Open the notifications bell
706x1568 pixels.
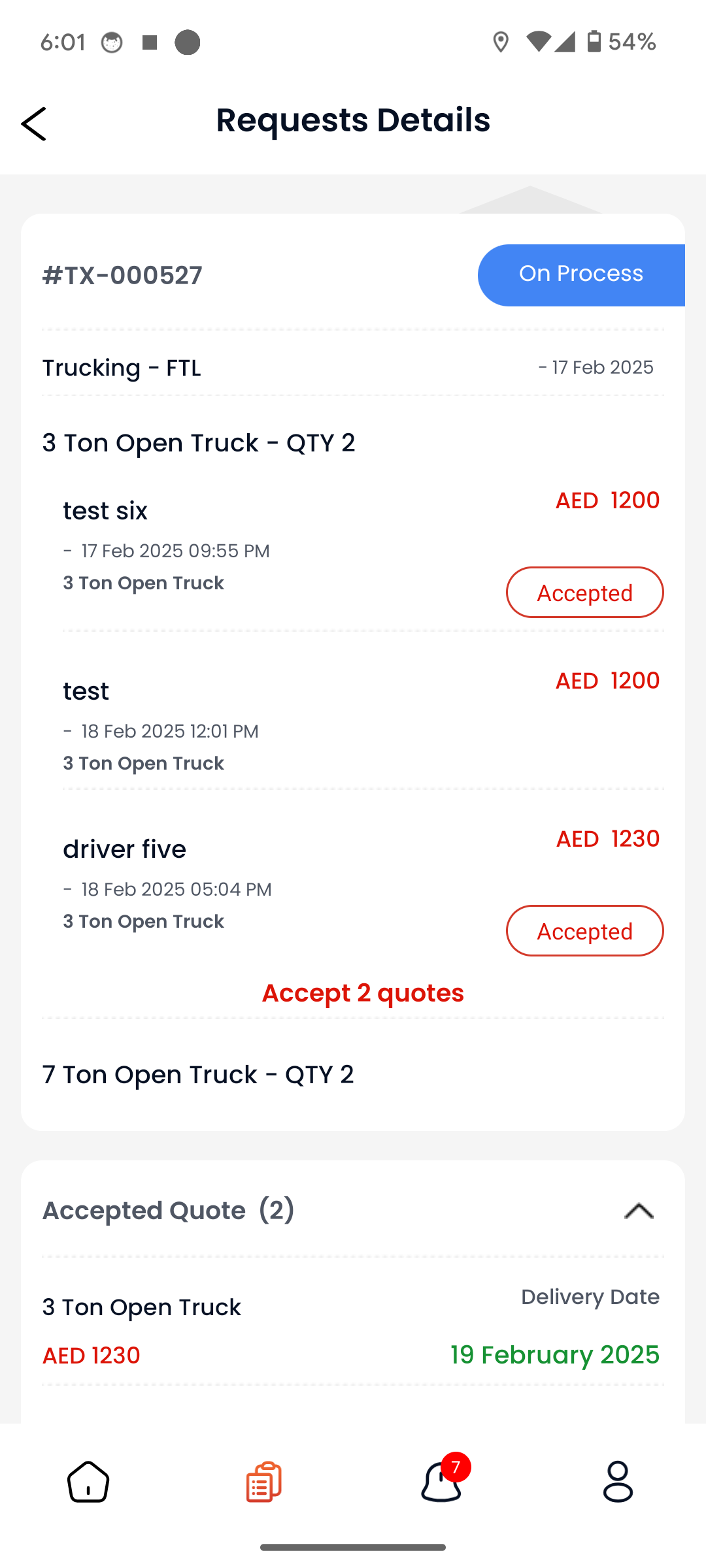[442, 1480]
